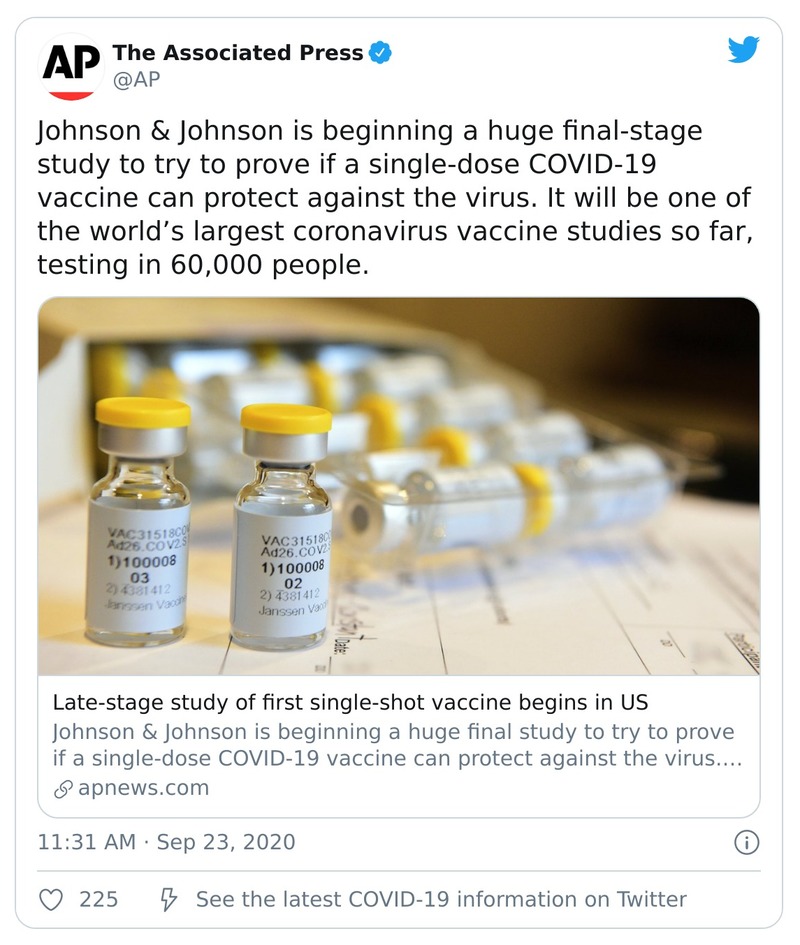See the latest COVID-19 information on Twitter
This screenshot has width=800, height=945.
[x=440, y=899]
